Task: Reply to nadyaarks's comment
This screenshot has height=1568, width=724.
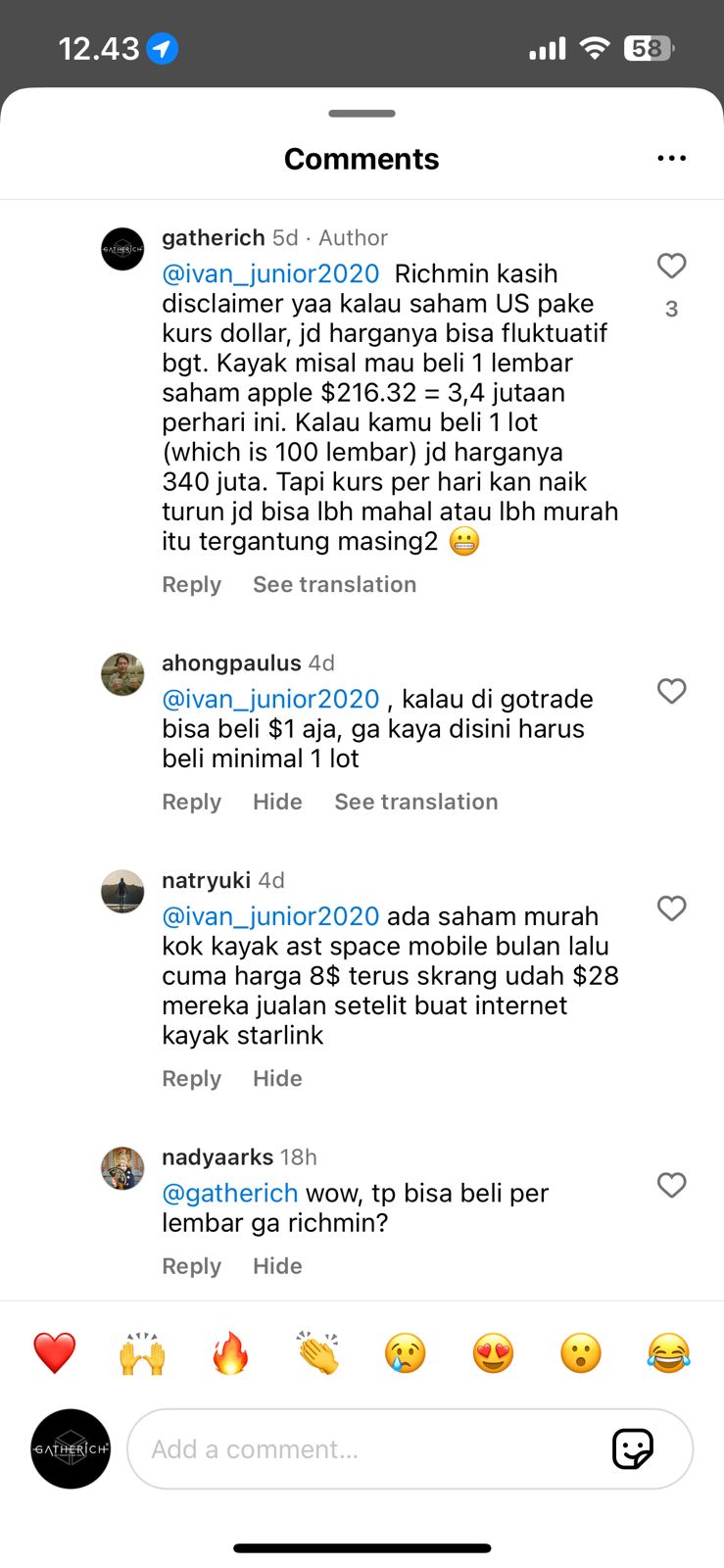Action: 191,1266
